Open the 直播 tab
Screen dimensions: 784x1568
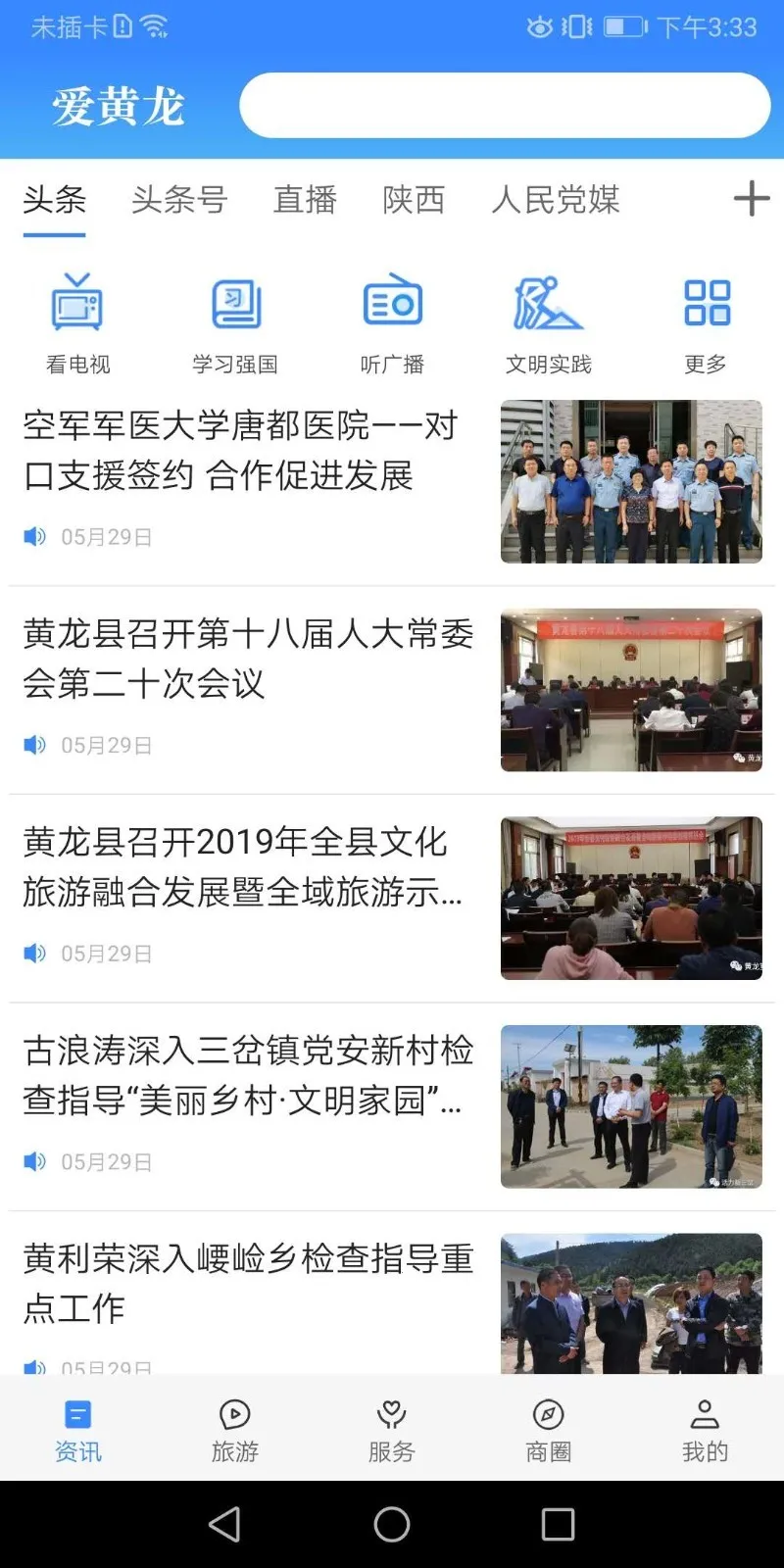tap(305, 200)
